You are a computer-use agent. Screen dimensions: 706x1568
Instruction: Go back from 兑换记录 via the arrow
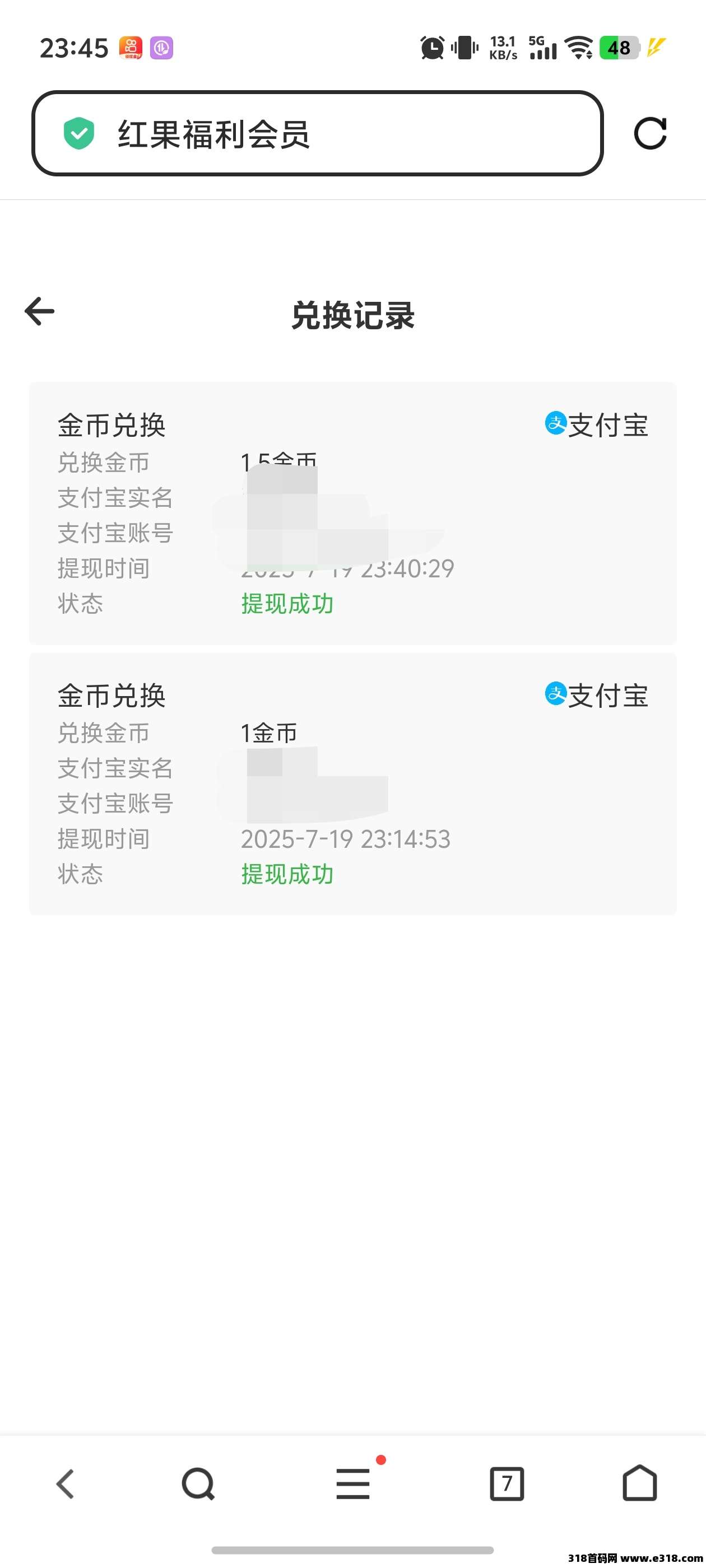click(x=40, y=311)
